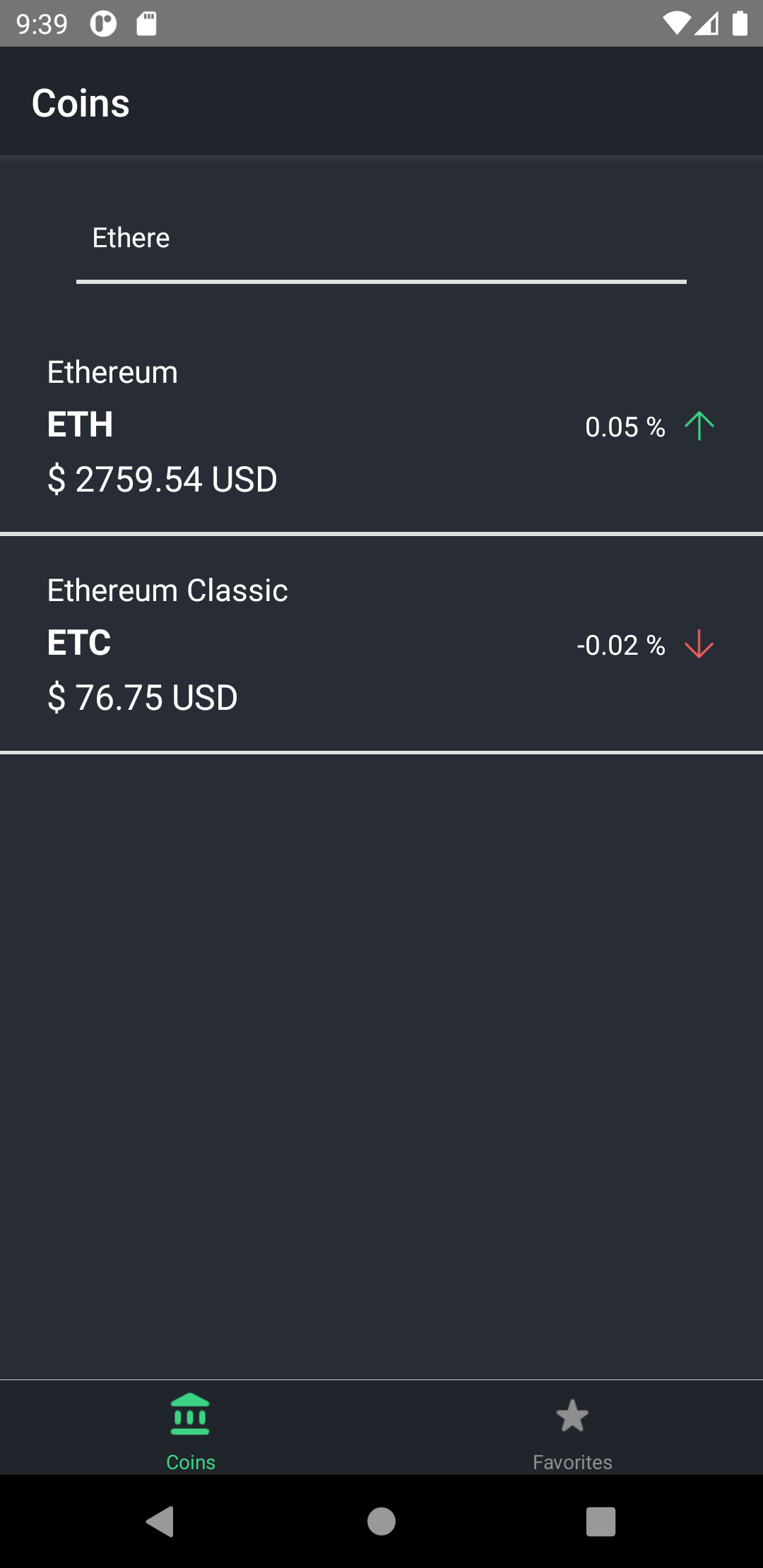Tap the ETC price of $ 76.75 USD
The width and height of the screenshot is (763, 1568).
coord(142,696)
